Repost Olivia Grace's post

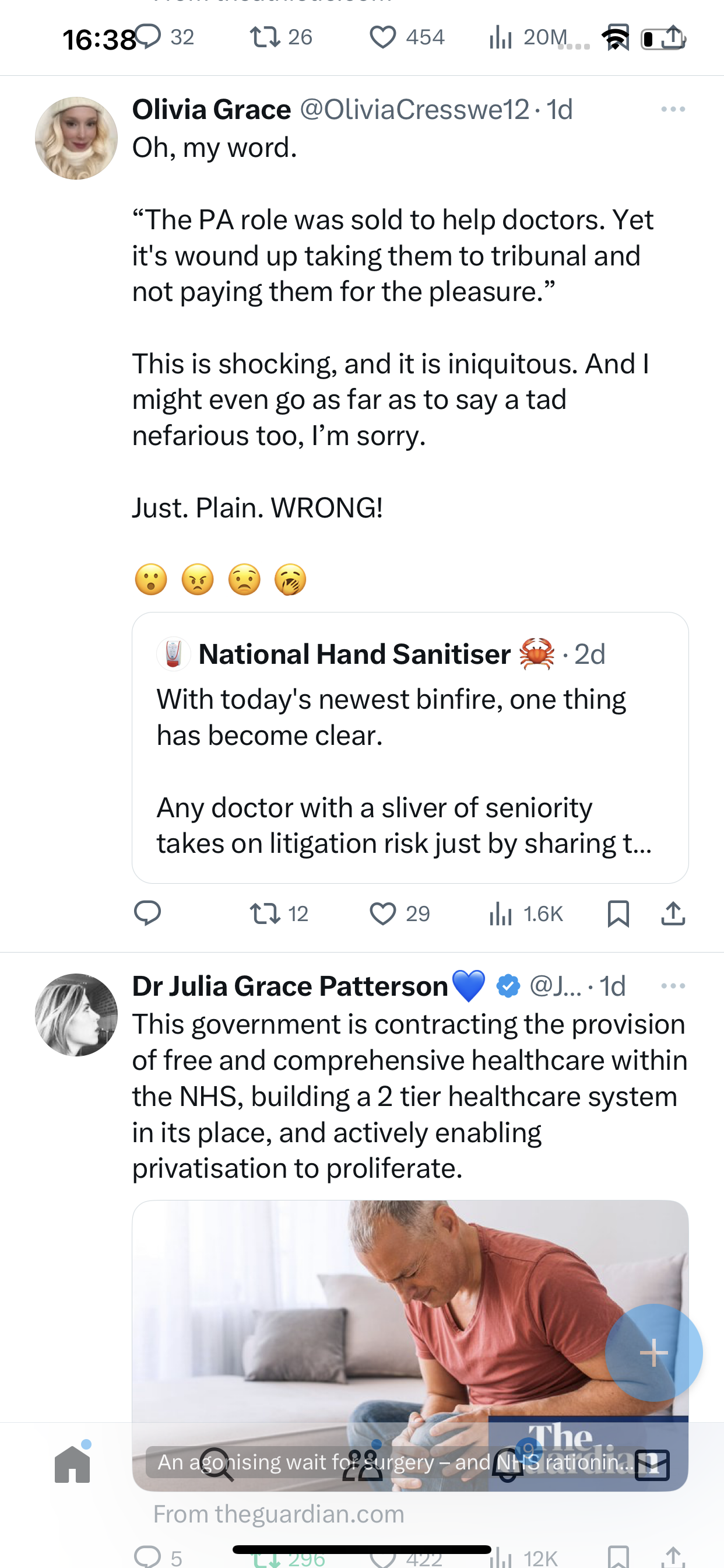[279, 913]
